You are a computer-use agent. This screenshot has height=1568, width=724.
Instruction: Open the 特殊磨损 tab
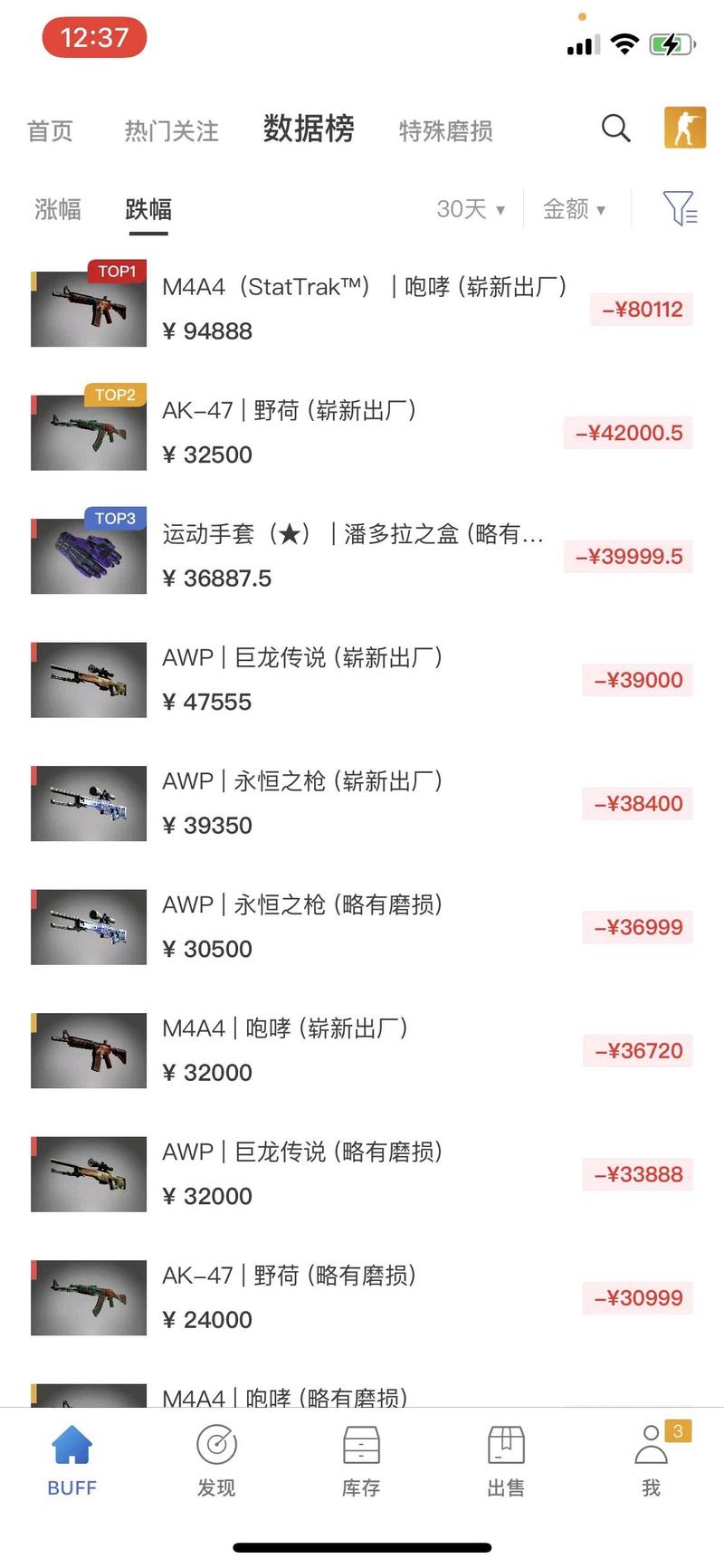click(x=444, y=131)
